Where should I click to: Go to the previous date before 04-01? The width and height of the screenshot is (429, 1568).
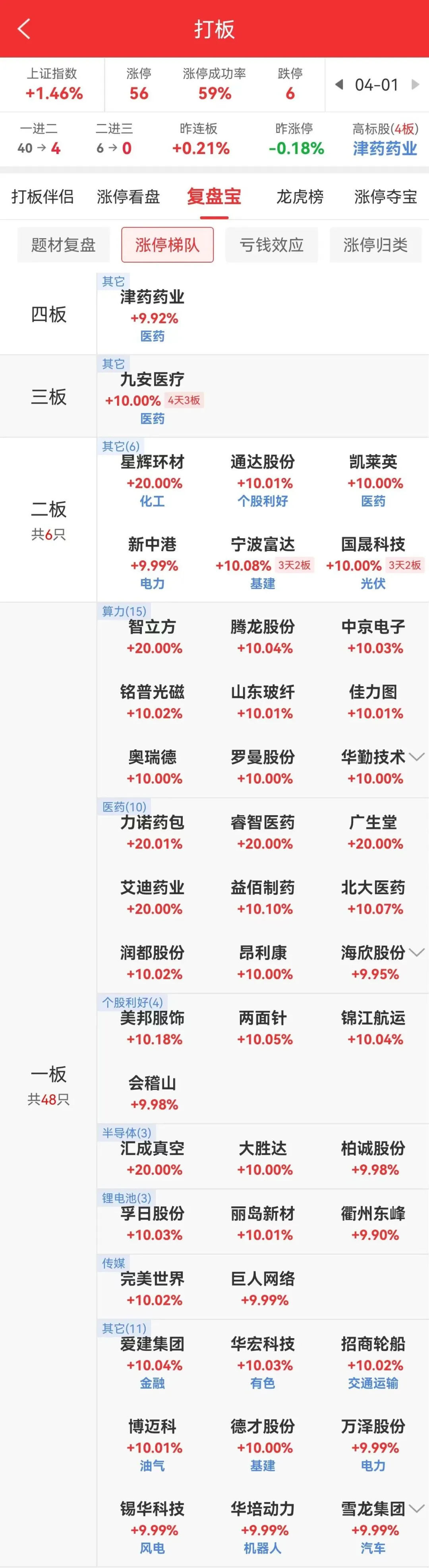pos(339,85)
